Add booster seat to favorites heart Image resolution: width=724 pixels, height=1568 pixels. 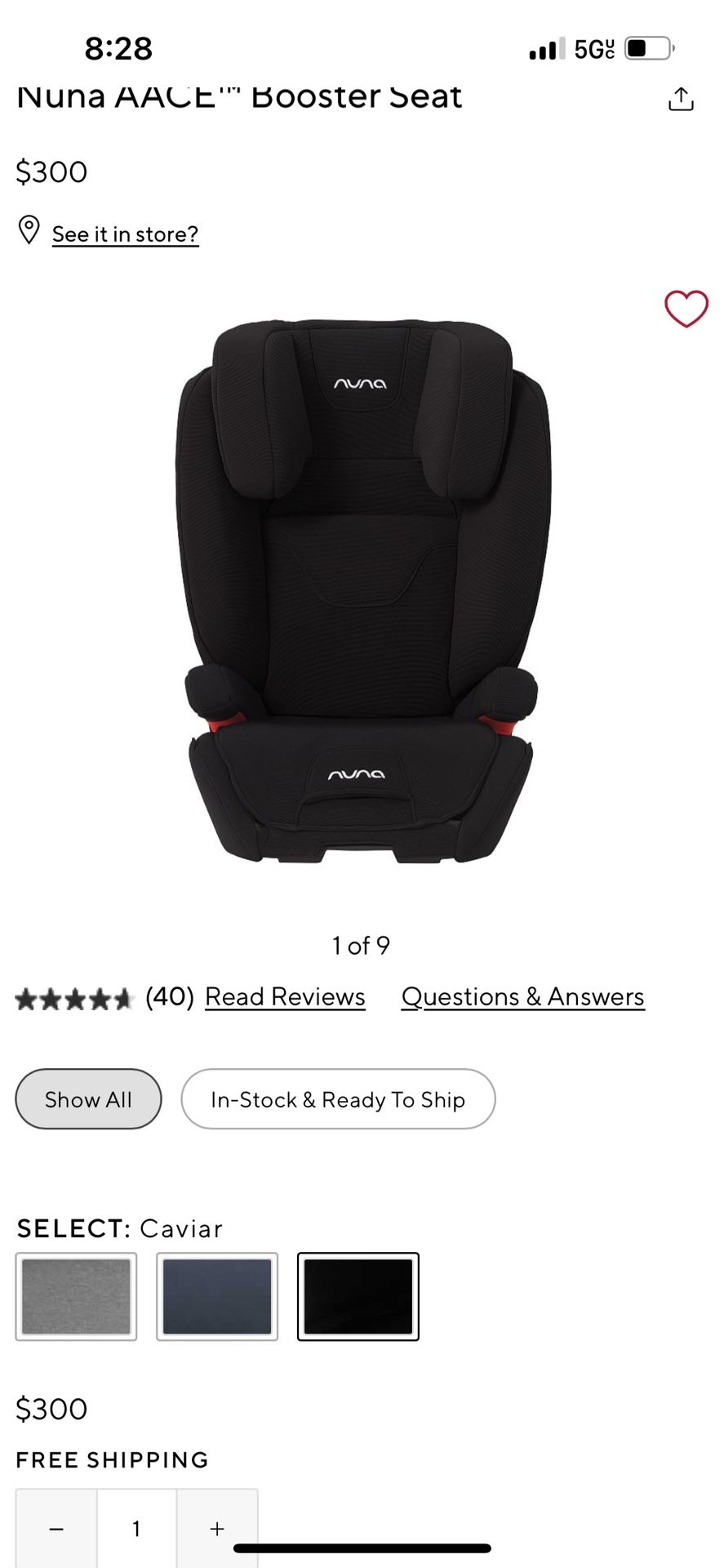[x=686, y=309]
